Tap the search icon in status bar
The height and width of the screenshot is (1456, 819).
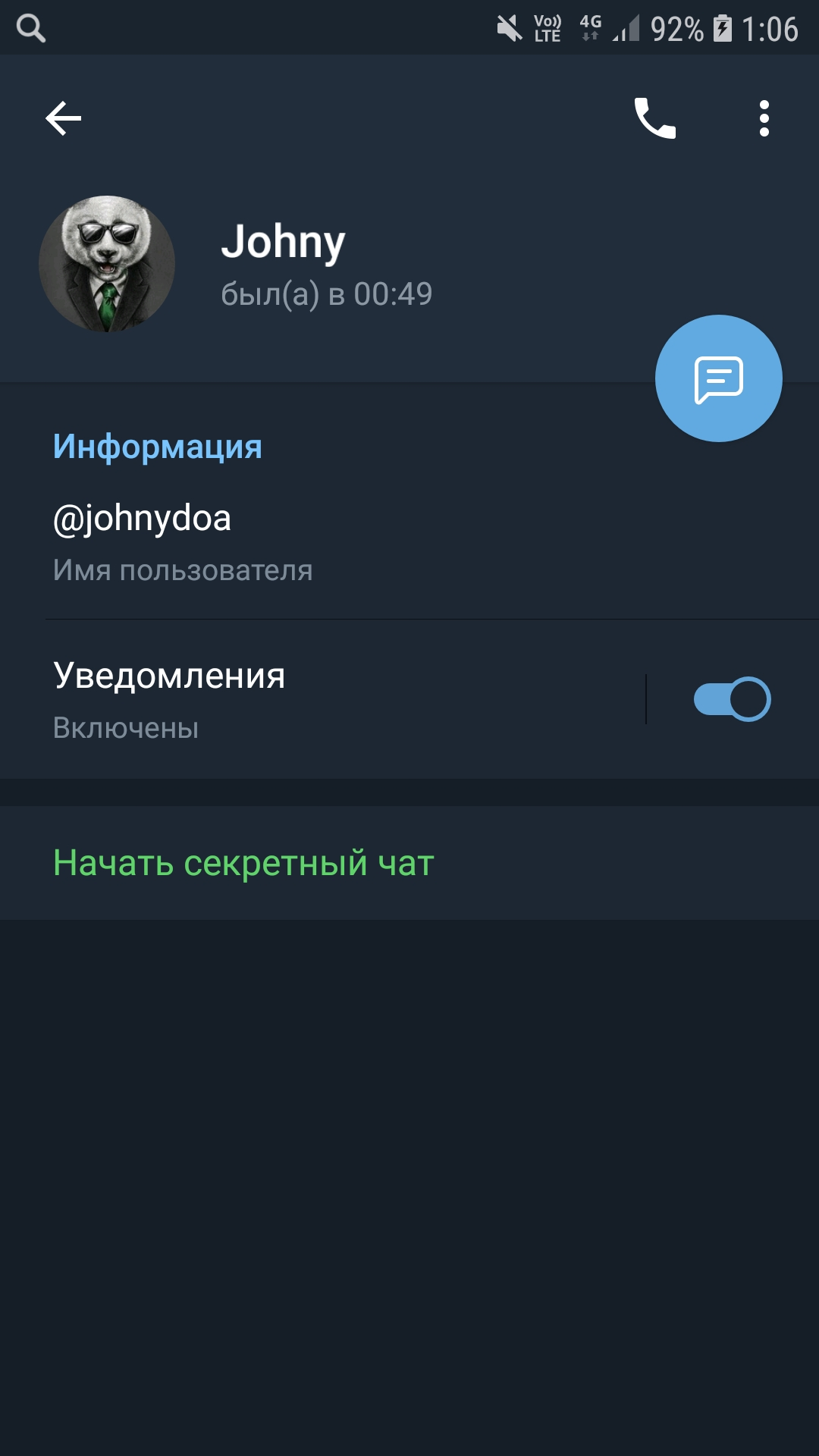pyautogui.click(x=31, y=29)
